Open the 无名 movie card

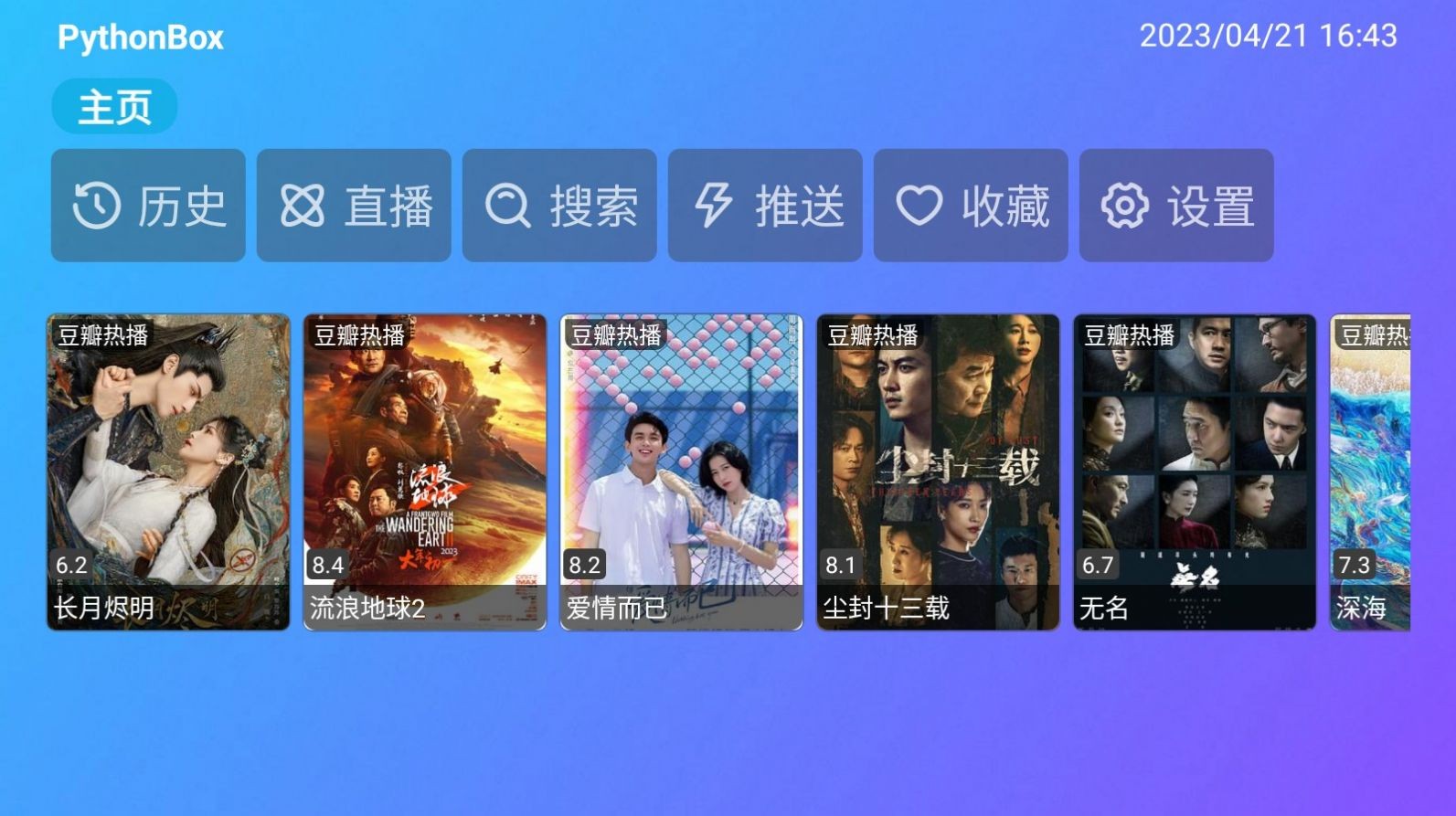click(1195, 472)
